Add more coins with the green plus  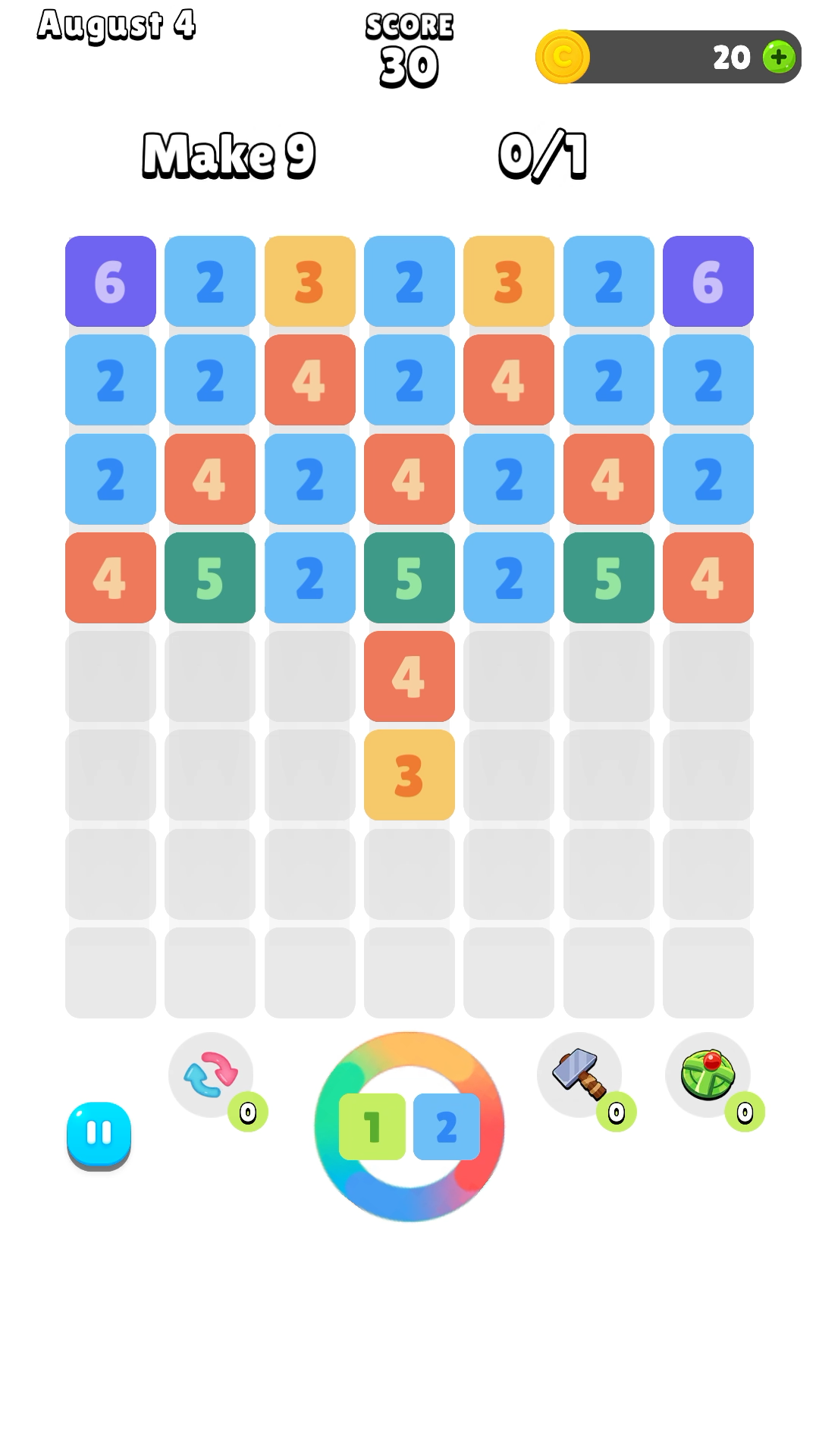(x=778, y=57)
